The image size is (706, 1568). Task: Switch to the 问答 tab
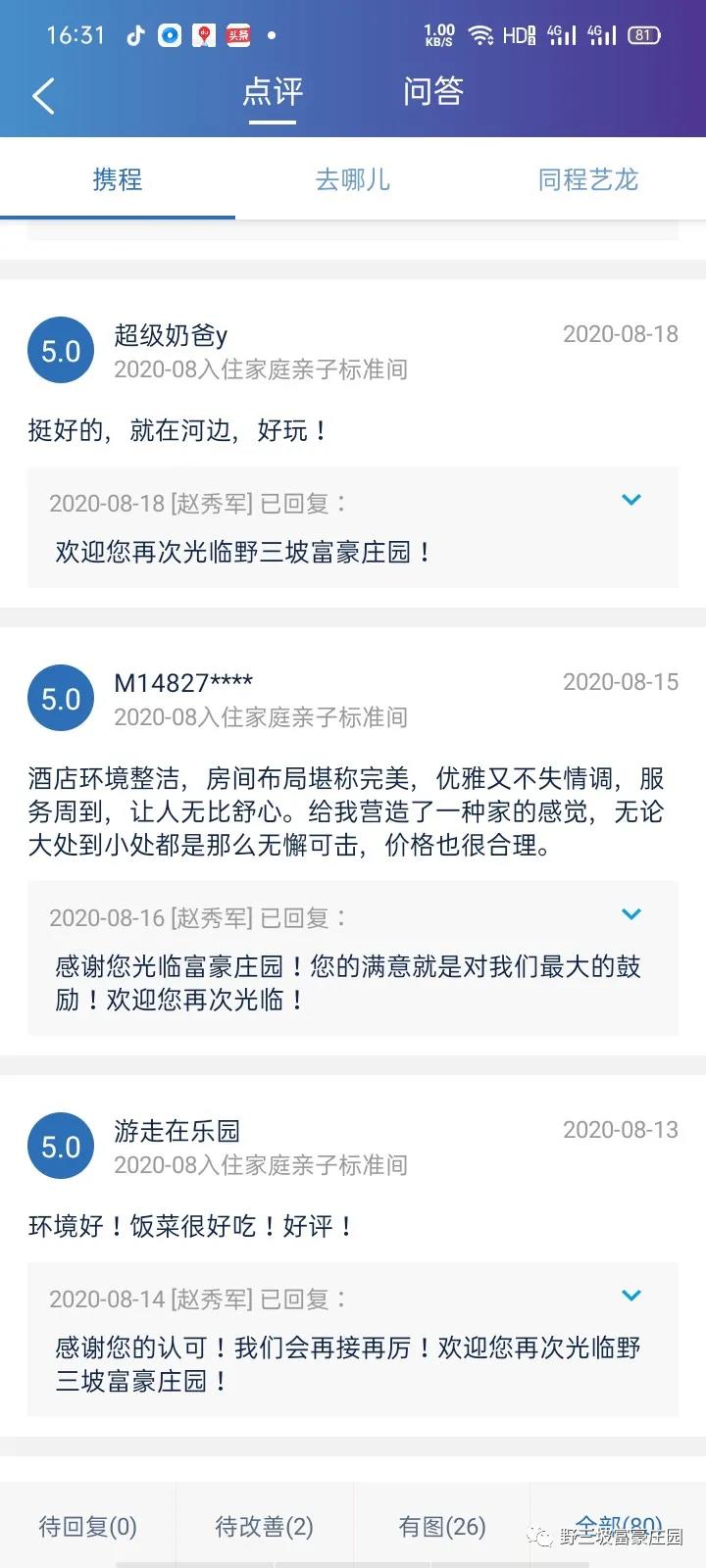pyautogui.click(x=432, y=92)
